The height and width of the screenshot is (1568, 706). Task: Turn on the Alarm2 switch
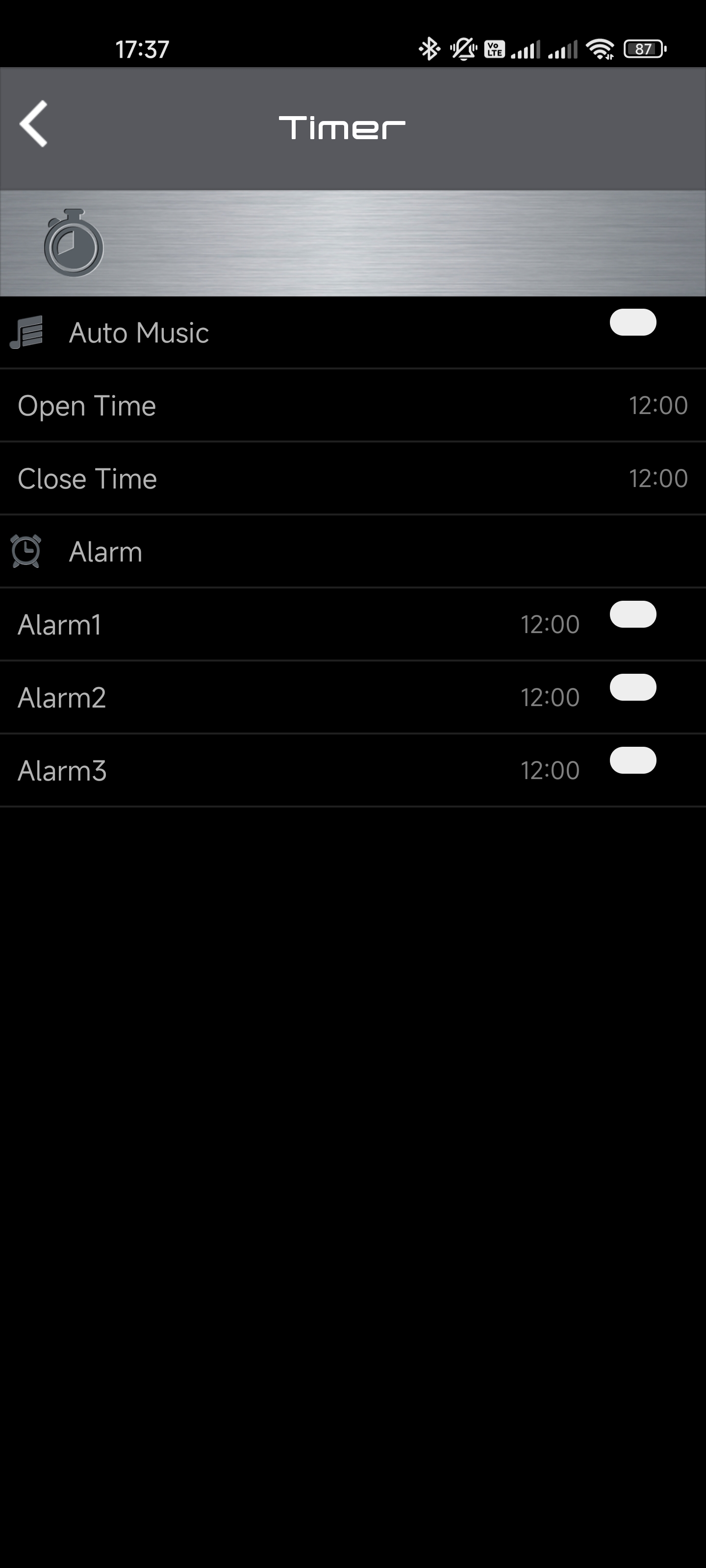[x=632, y=687]
